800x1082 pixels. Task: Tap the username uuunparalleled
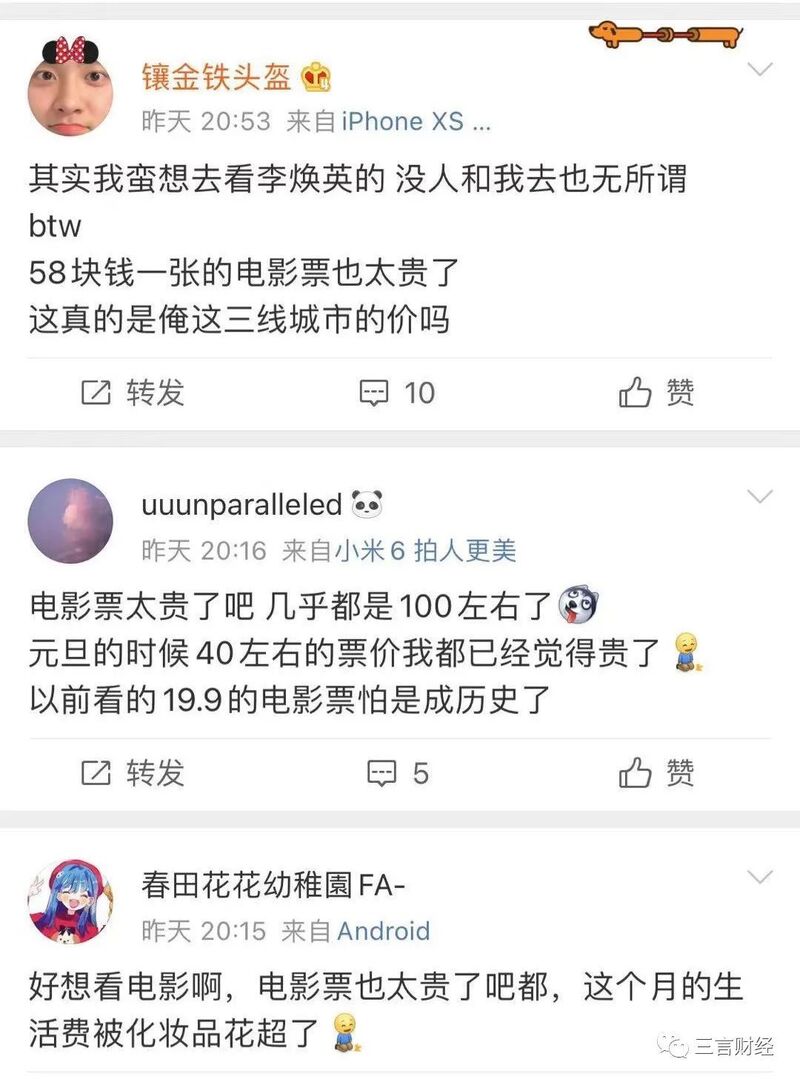pyautogui.click(x=243, y=505)
